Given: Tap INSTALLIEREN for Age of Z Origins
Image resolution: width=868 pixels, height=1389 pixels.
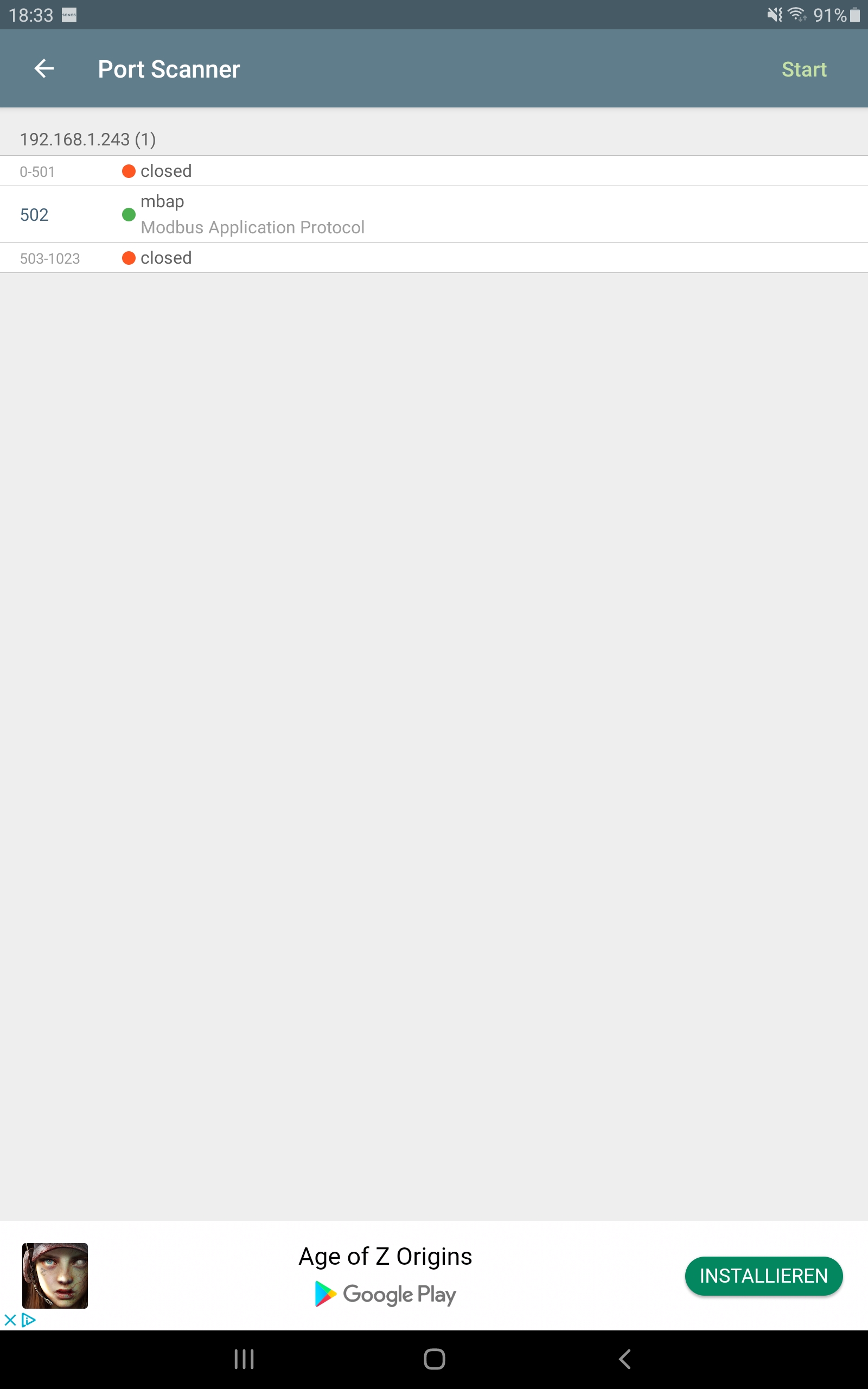Looking at the screenshot, I should coord(763,1276).
